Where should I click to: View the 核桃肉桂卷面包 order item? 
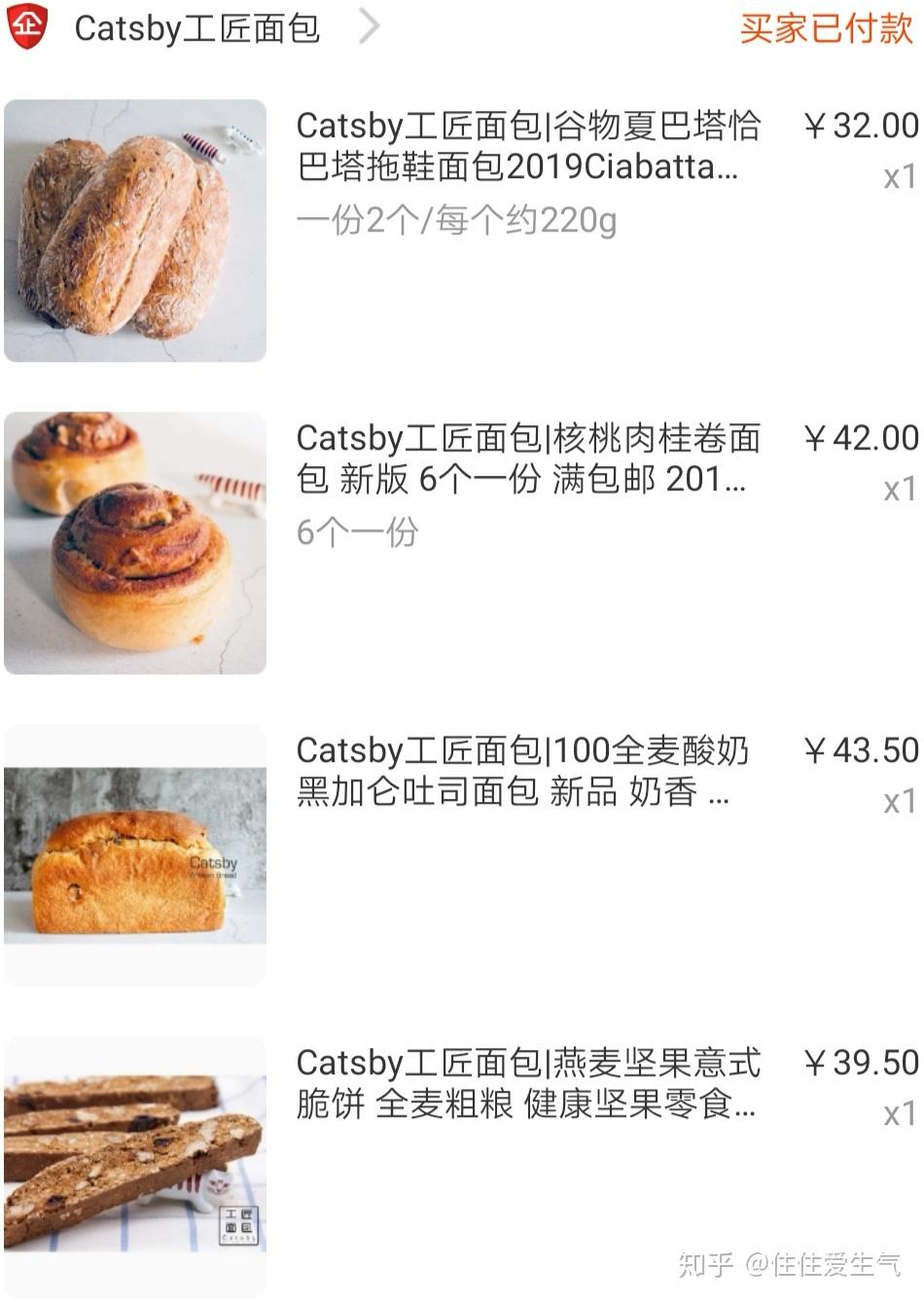coord(526,459)
